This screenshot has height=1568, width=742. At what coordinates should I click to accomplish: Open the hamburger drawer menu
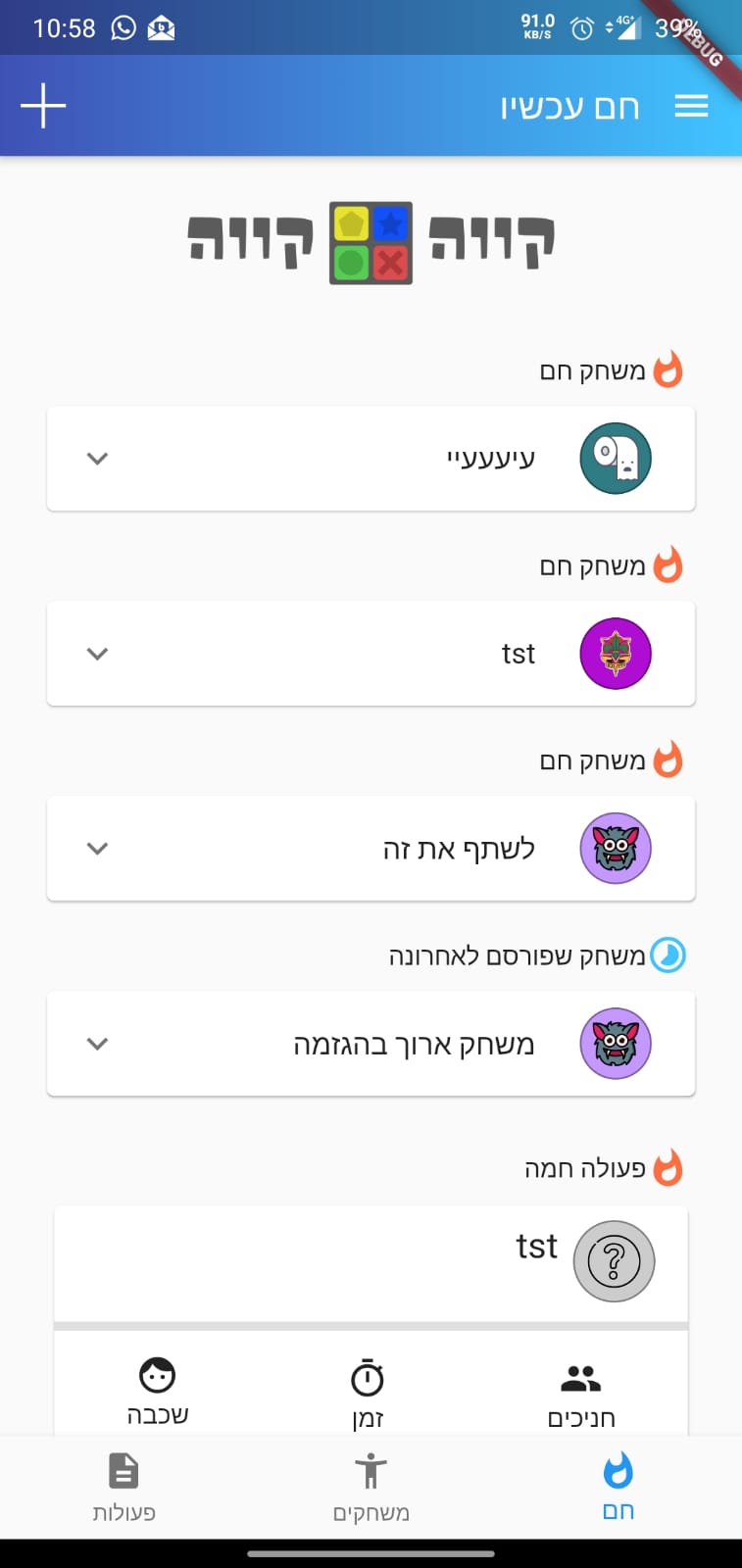691,106
